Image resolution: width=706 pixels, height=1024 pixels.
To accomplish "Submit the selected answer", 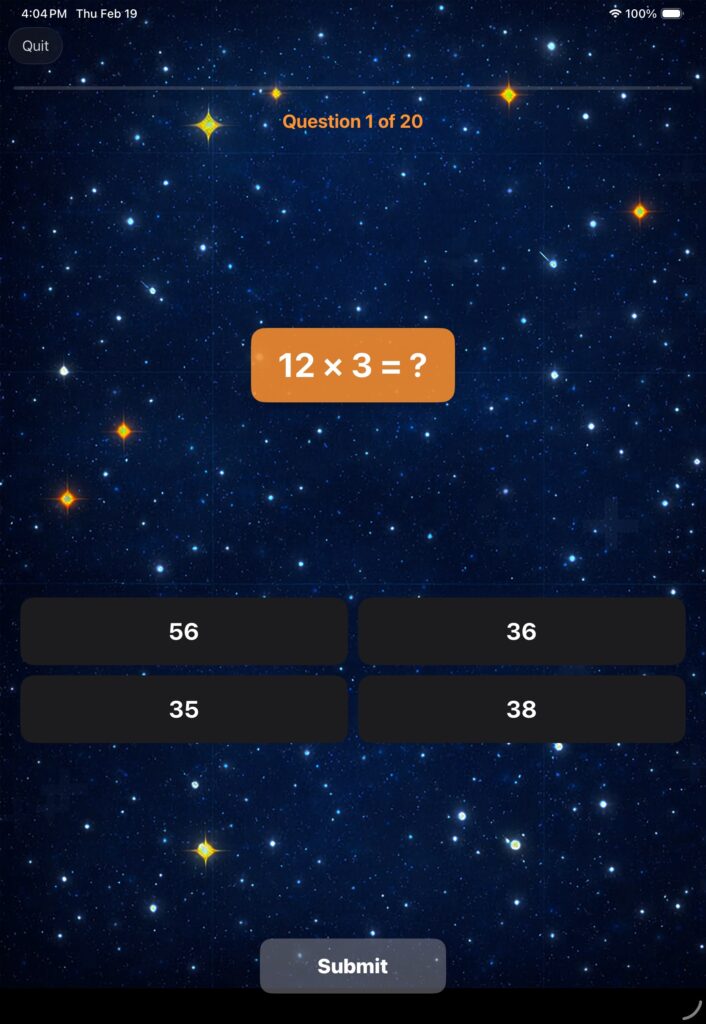I will [x=352, y=966].
